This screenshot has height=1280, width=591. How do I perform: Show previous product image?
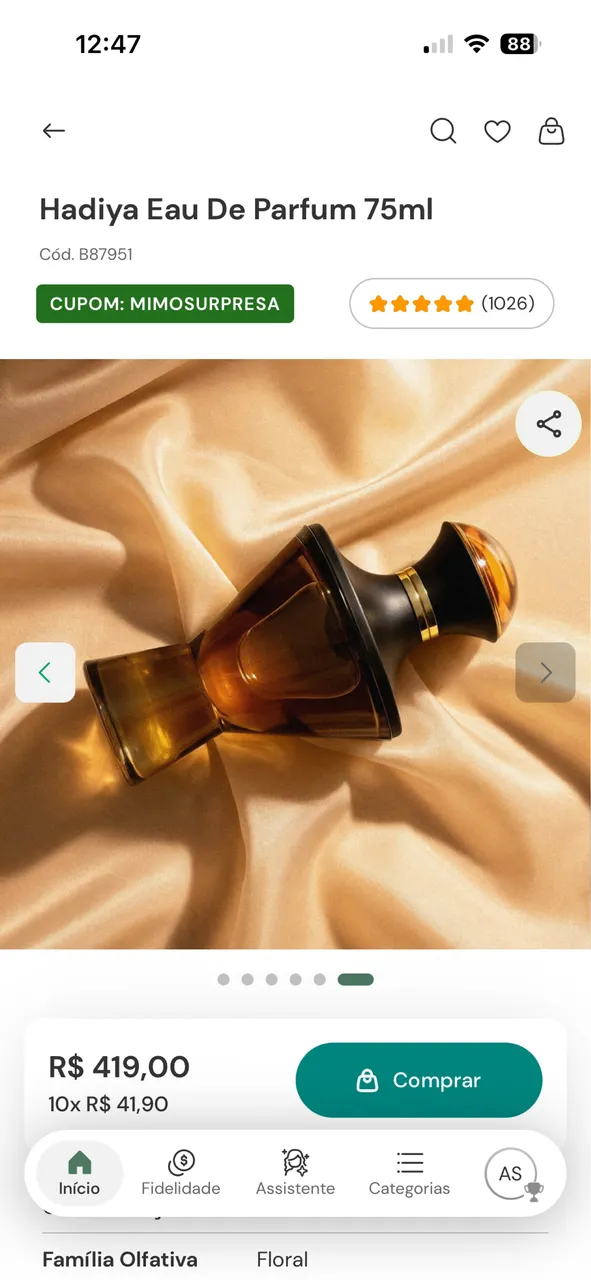[45, 672]
